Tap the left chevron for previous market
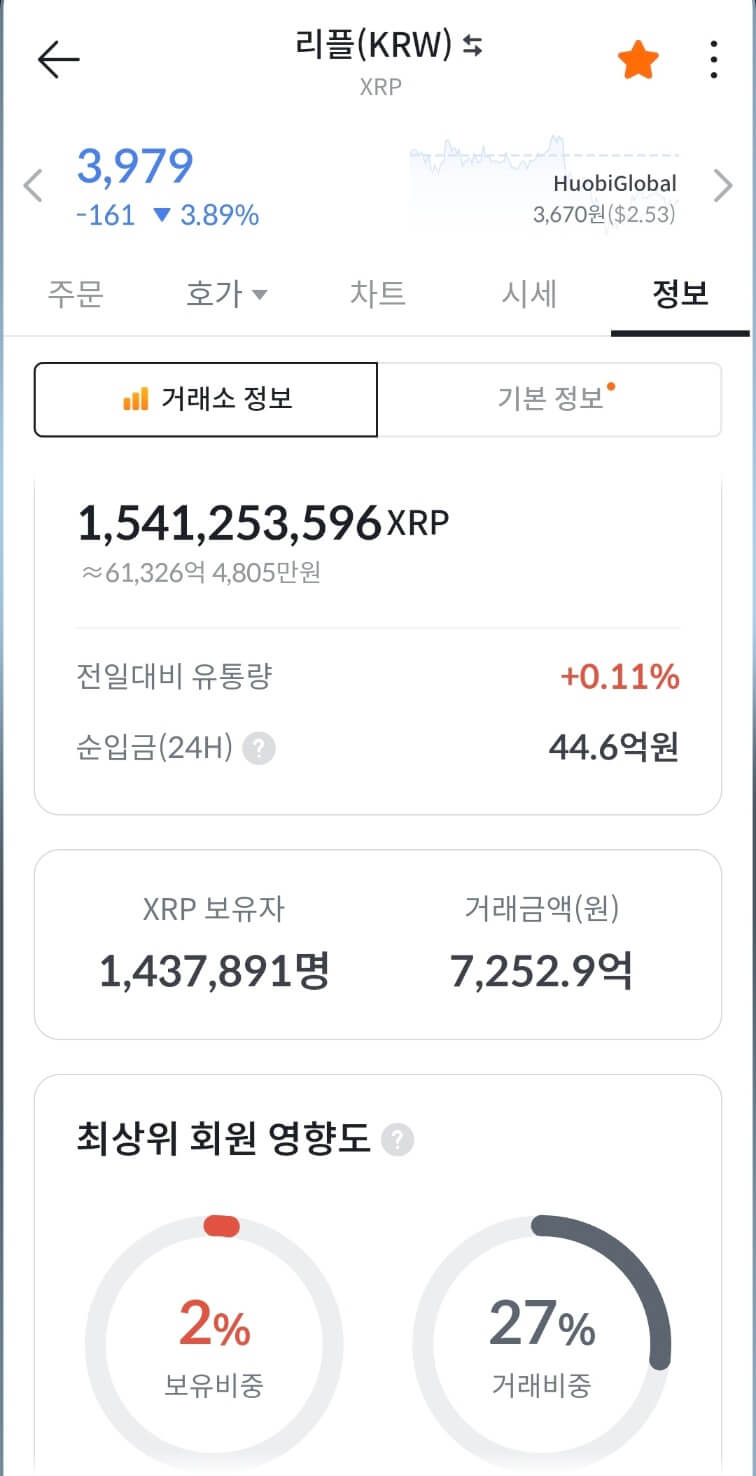Viewport: 756px width, 1476px height. point(32,185)
